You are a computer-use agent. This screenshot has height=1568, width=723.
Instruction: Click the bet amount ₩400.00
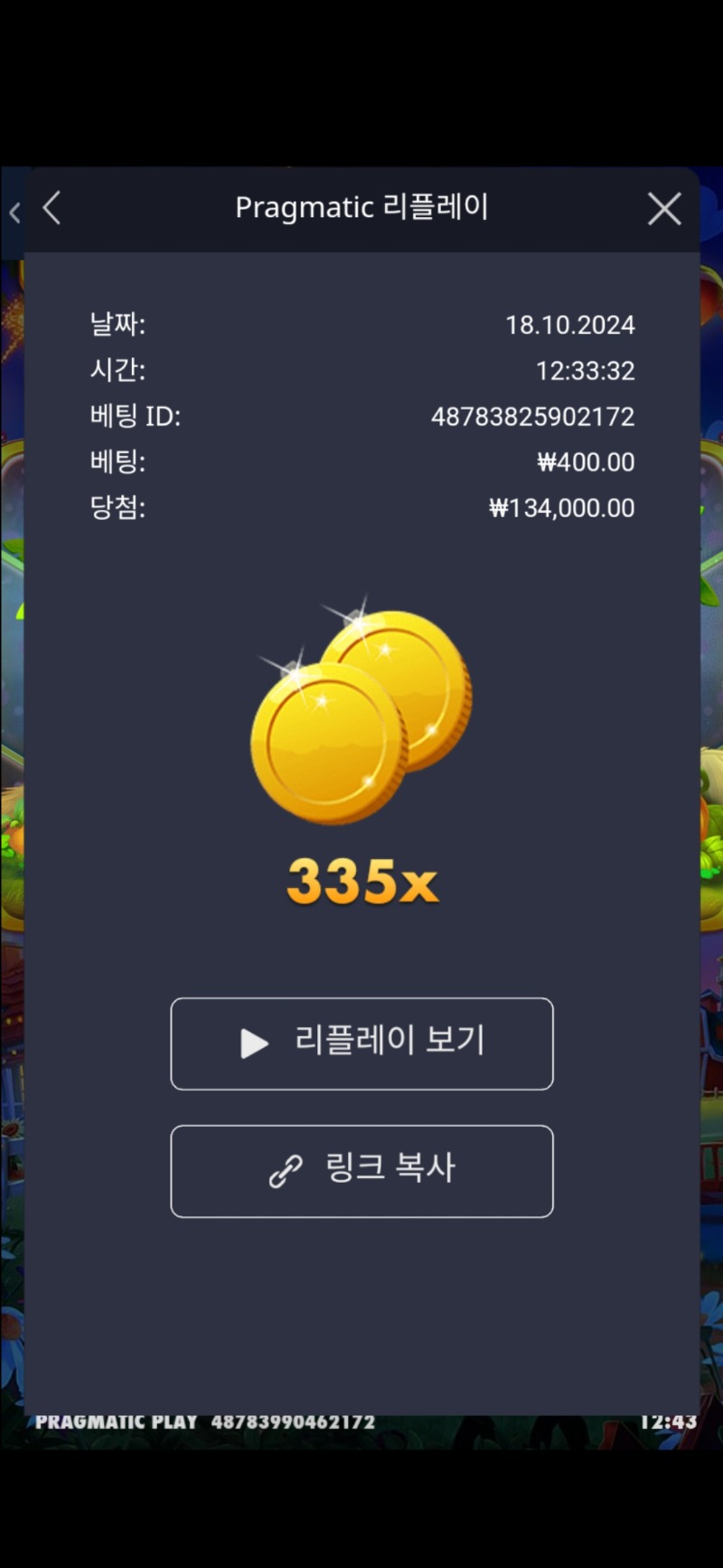point(585,461)
